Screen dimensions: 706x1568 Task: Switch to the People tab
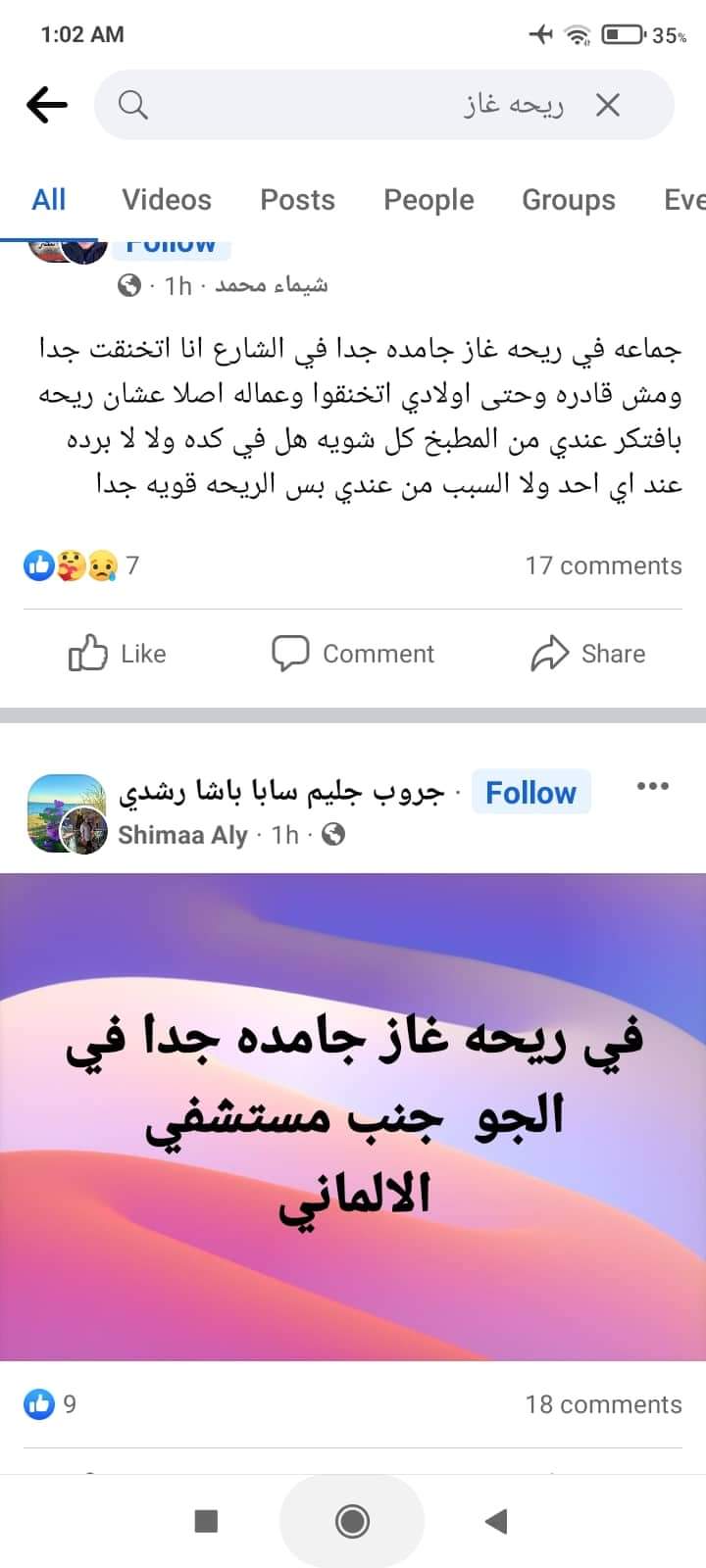tap(429, 200)
